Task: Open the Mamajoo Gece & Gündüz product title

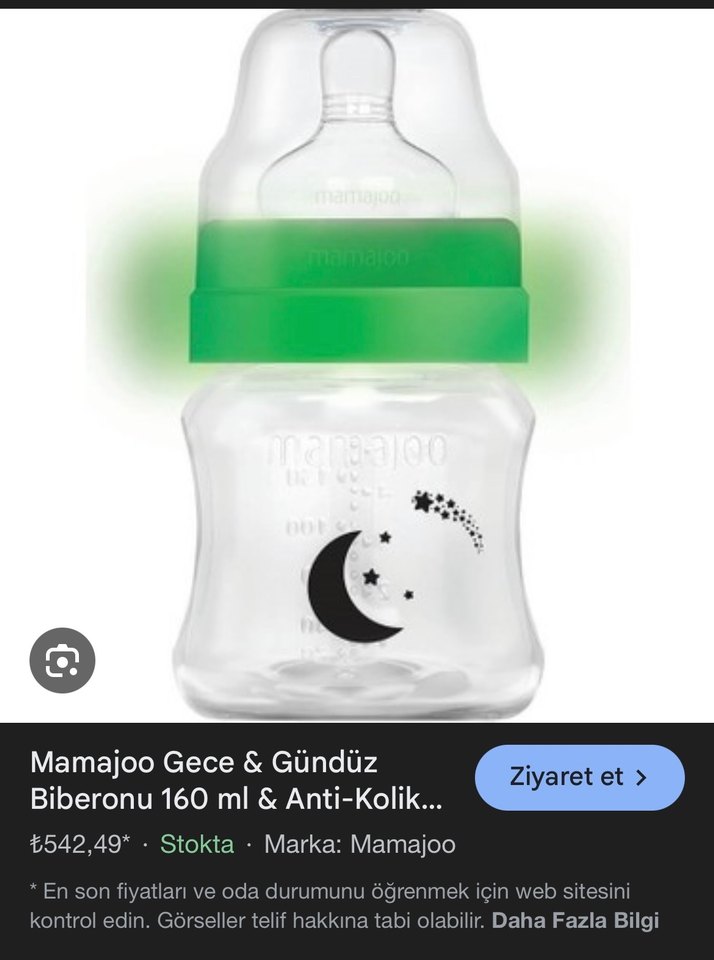Action: click(235, 782)
